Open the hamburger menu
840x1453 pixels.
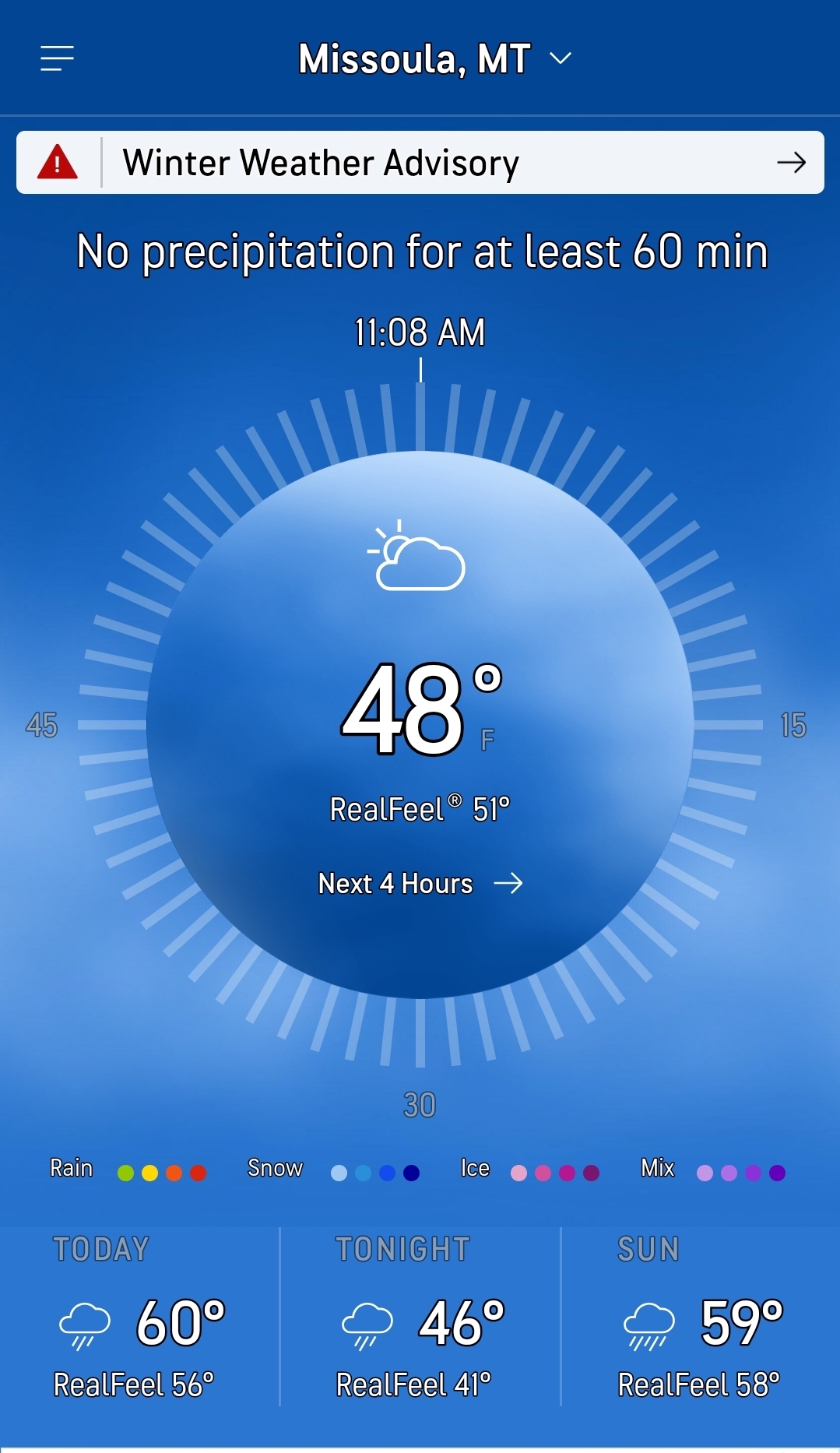57,58
